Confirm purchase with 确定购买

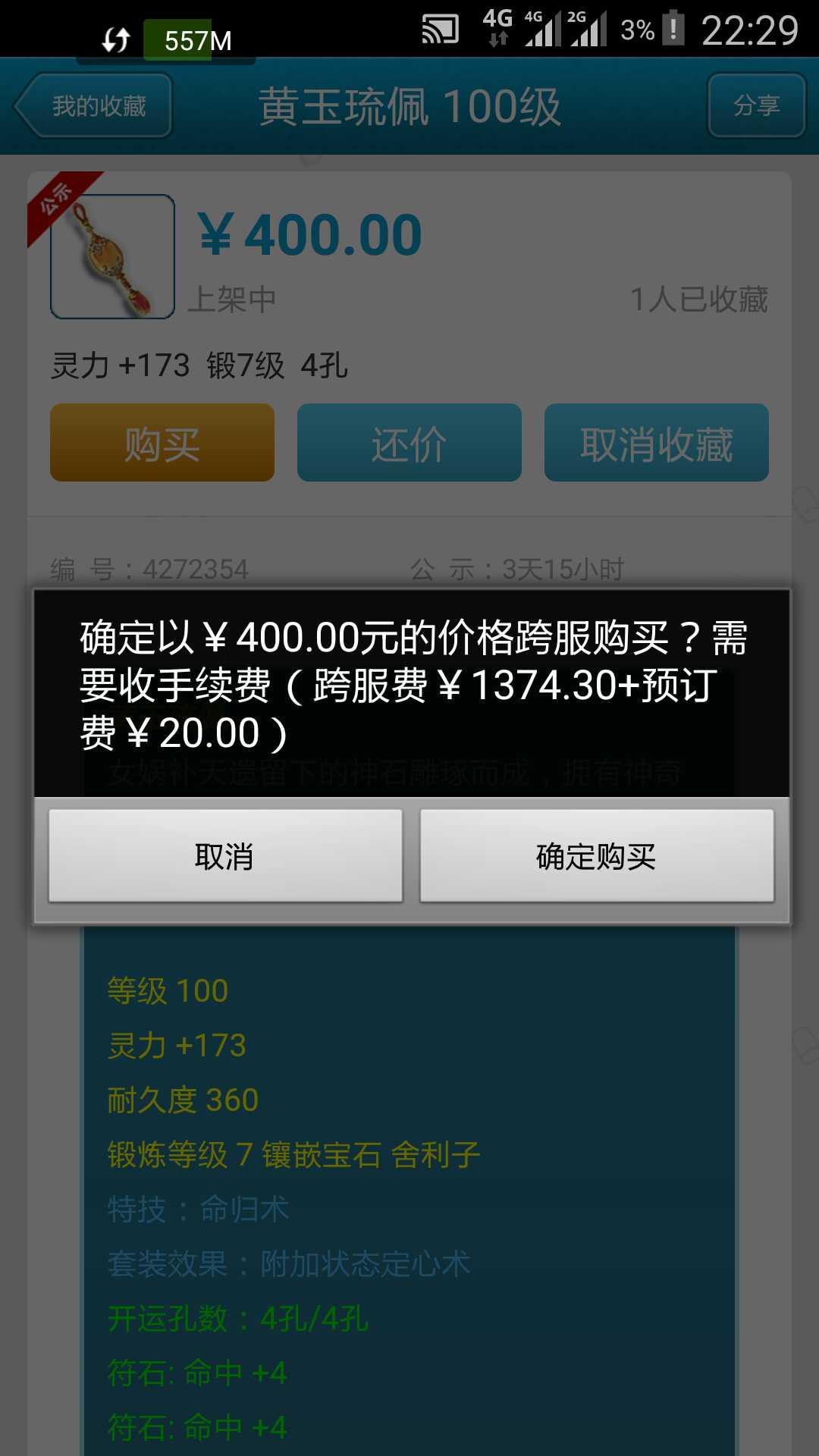[x=597, y=855]
